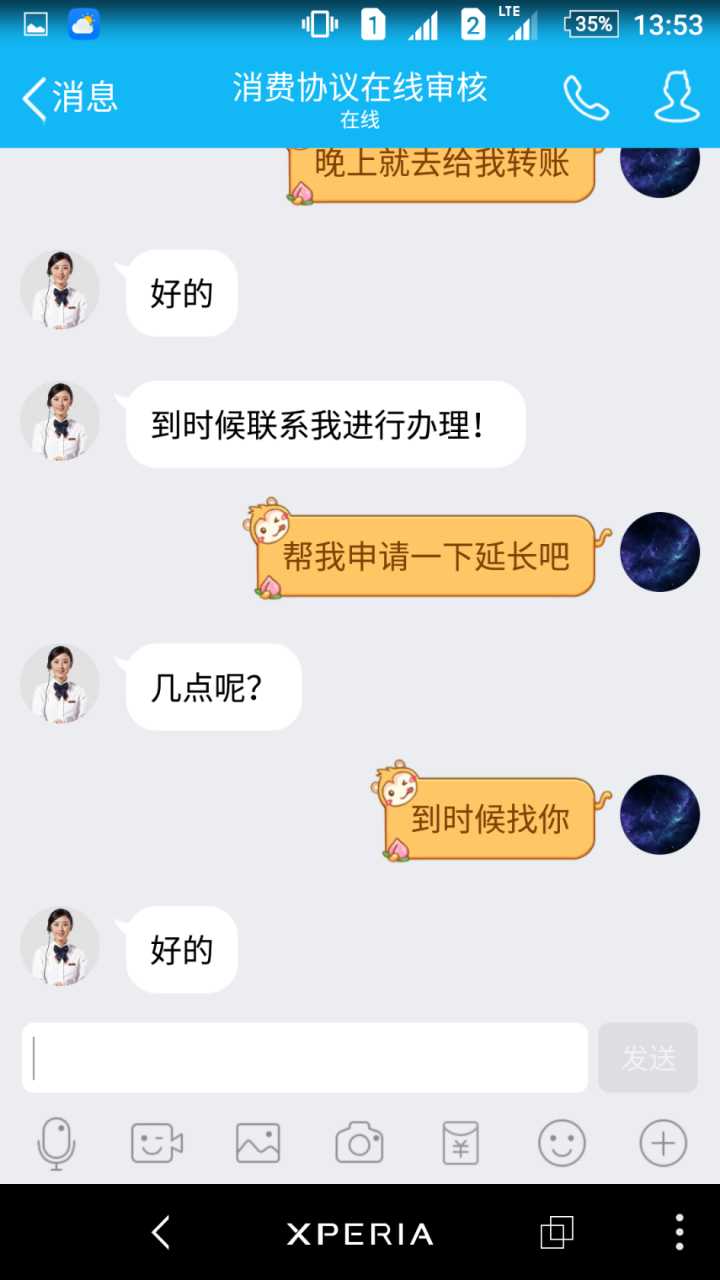
Task: Record a voice message with the microphone
Action: [56, 1143]
